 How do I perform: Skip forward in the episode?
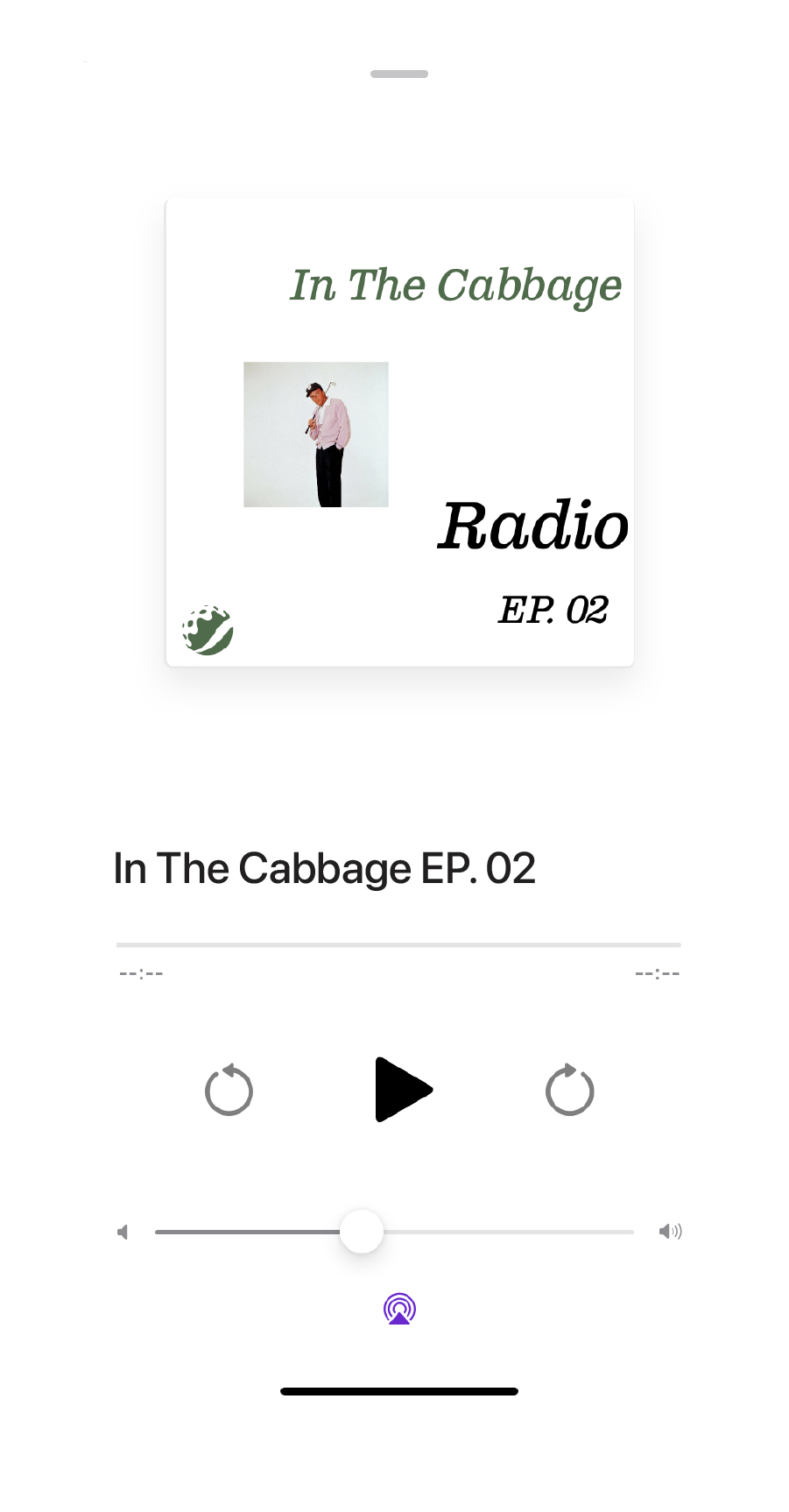[x=569, y=1090]
